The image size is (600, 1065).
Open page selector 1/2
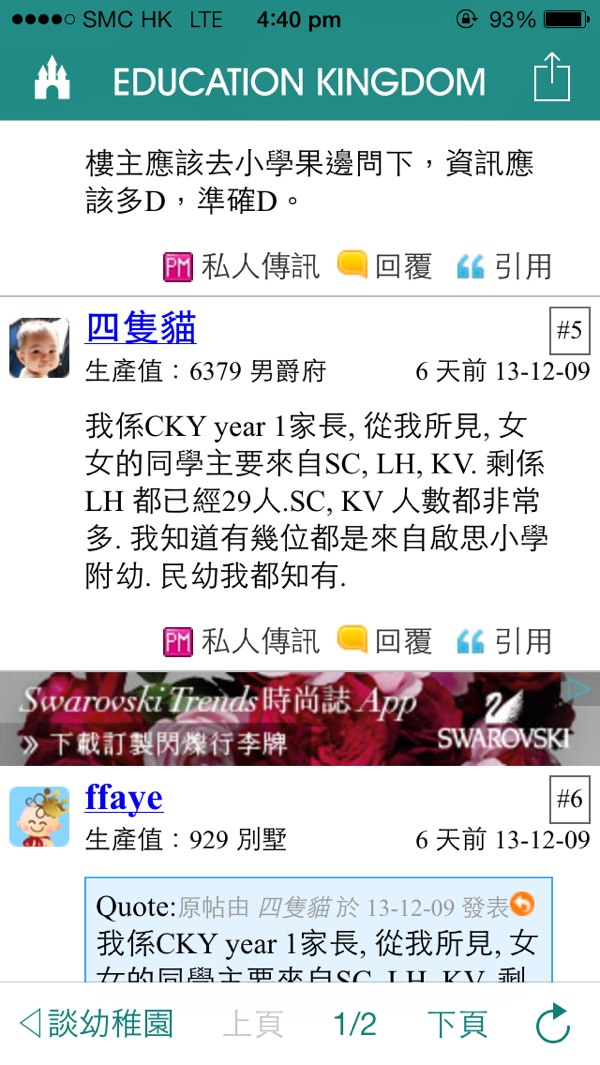coord(355,1023)
